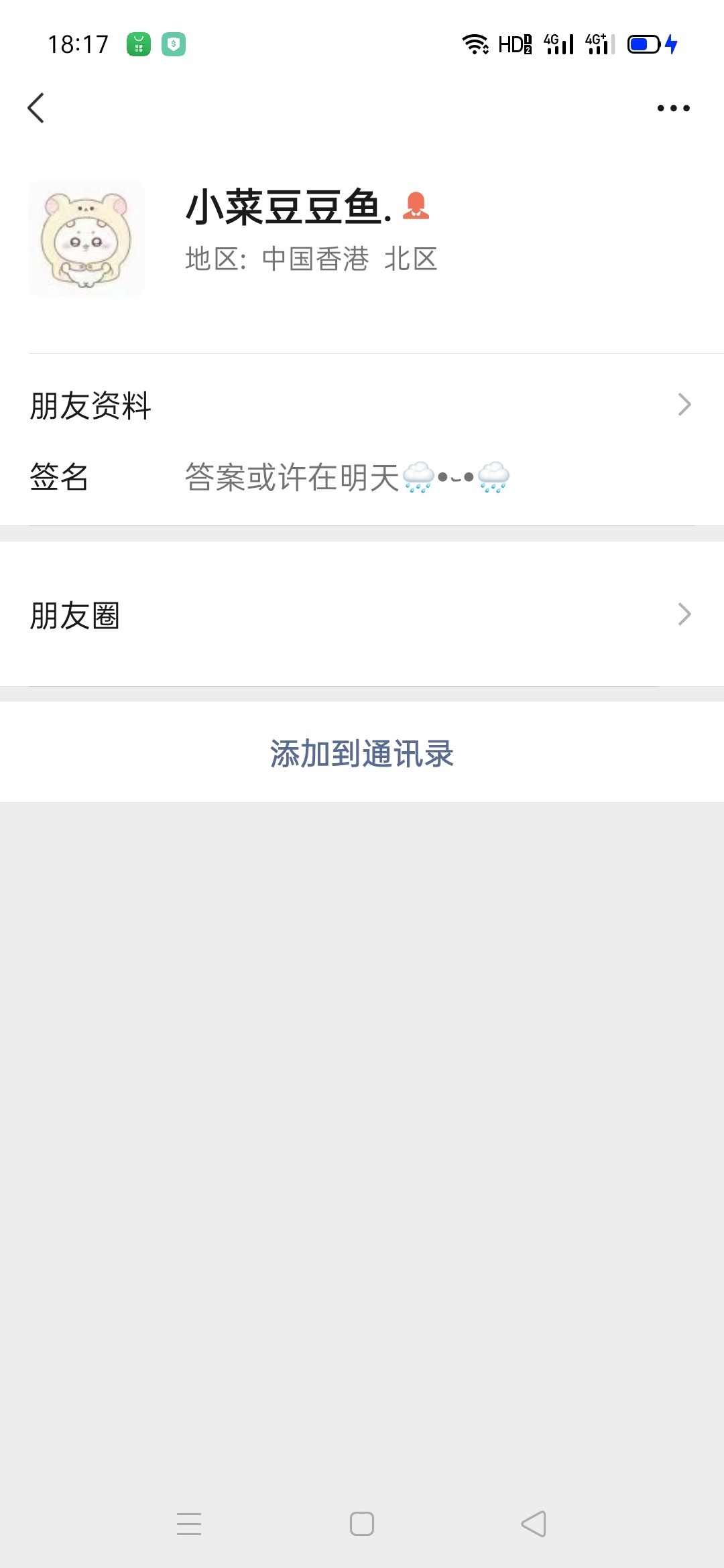
Task: Open the three-dot more options menu
Action: tap(673, 108)
